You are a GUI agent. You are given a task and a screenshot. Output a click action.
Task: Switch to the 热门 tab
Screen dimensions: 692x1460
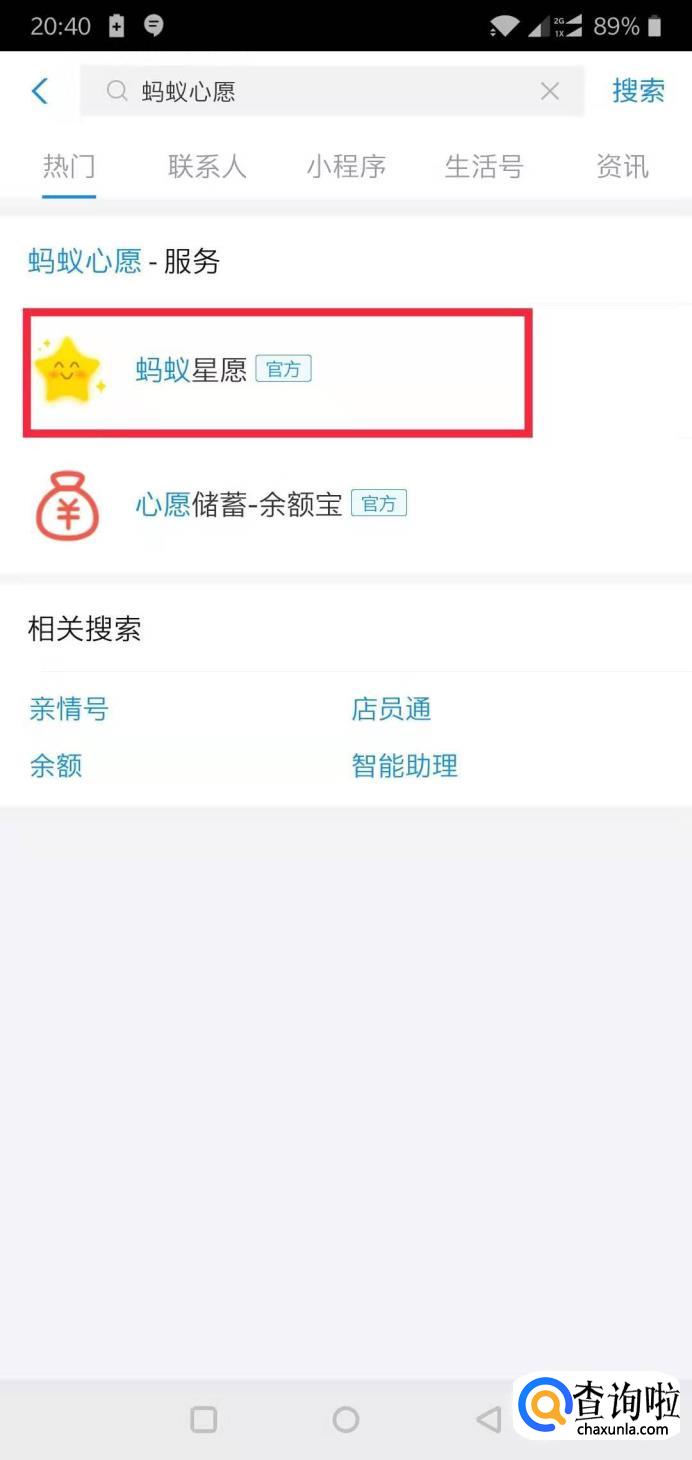[69, 166]
